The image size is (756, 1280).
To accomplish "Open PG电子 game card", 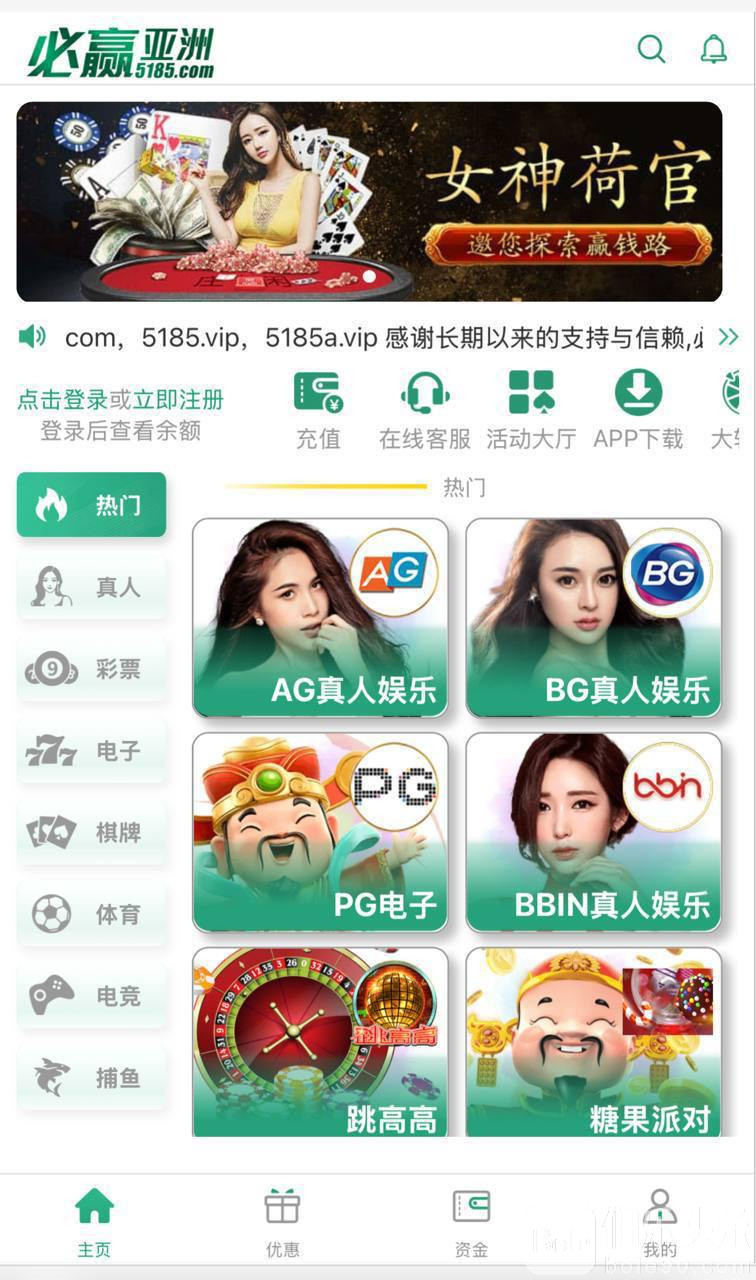I will tap(320, 832).
